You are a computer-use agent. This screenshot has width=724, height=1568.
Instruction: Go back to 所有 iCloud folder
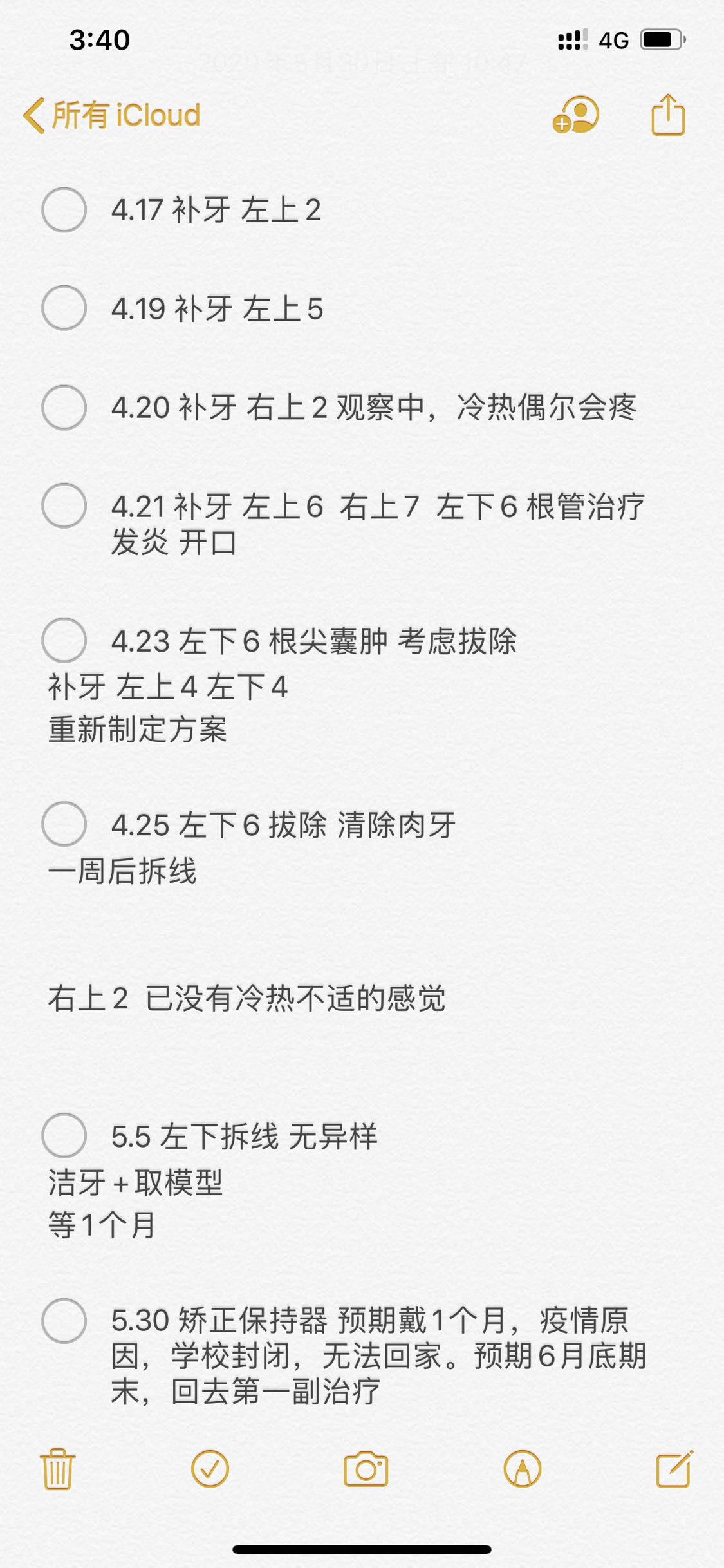tap(112, 116)
